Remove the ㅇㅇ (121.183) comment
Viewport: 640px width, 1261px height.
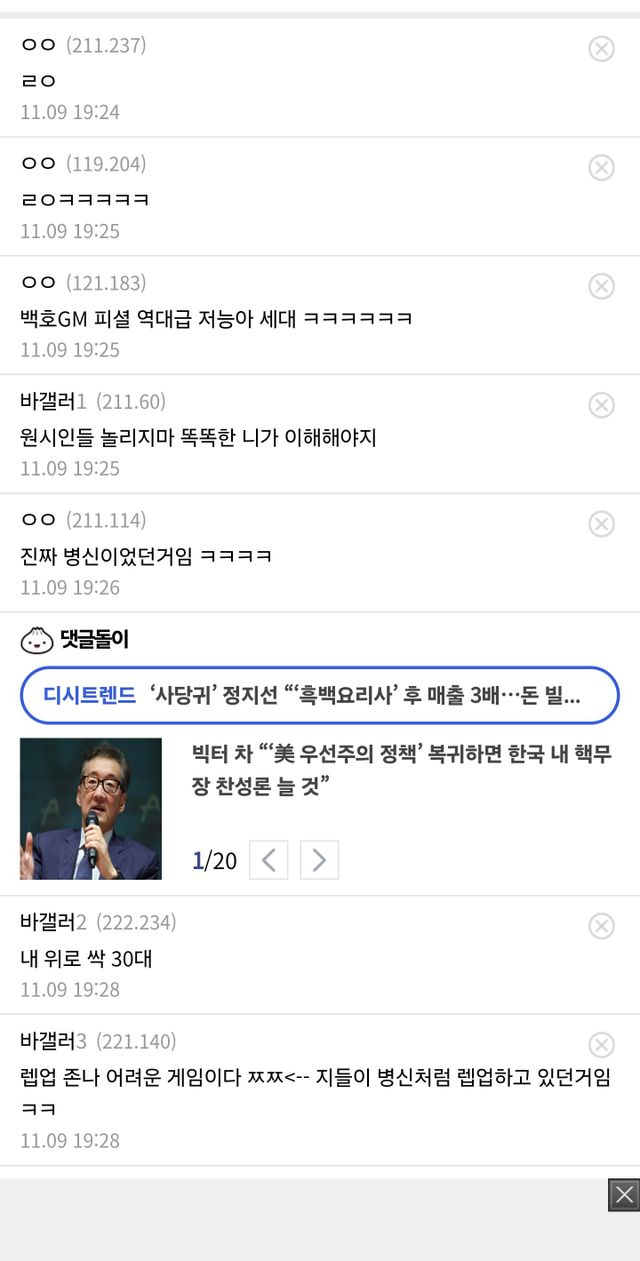pyautogui.click(x=601, y=286)
